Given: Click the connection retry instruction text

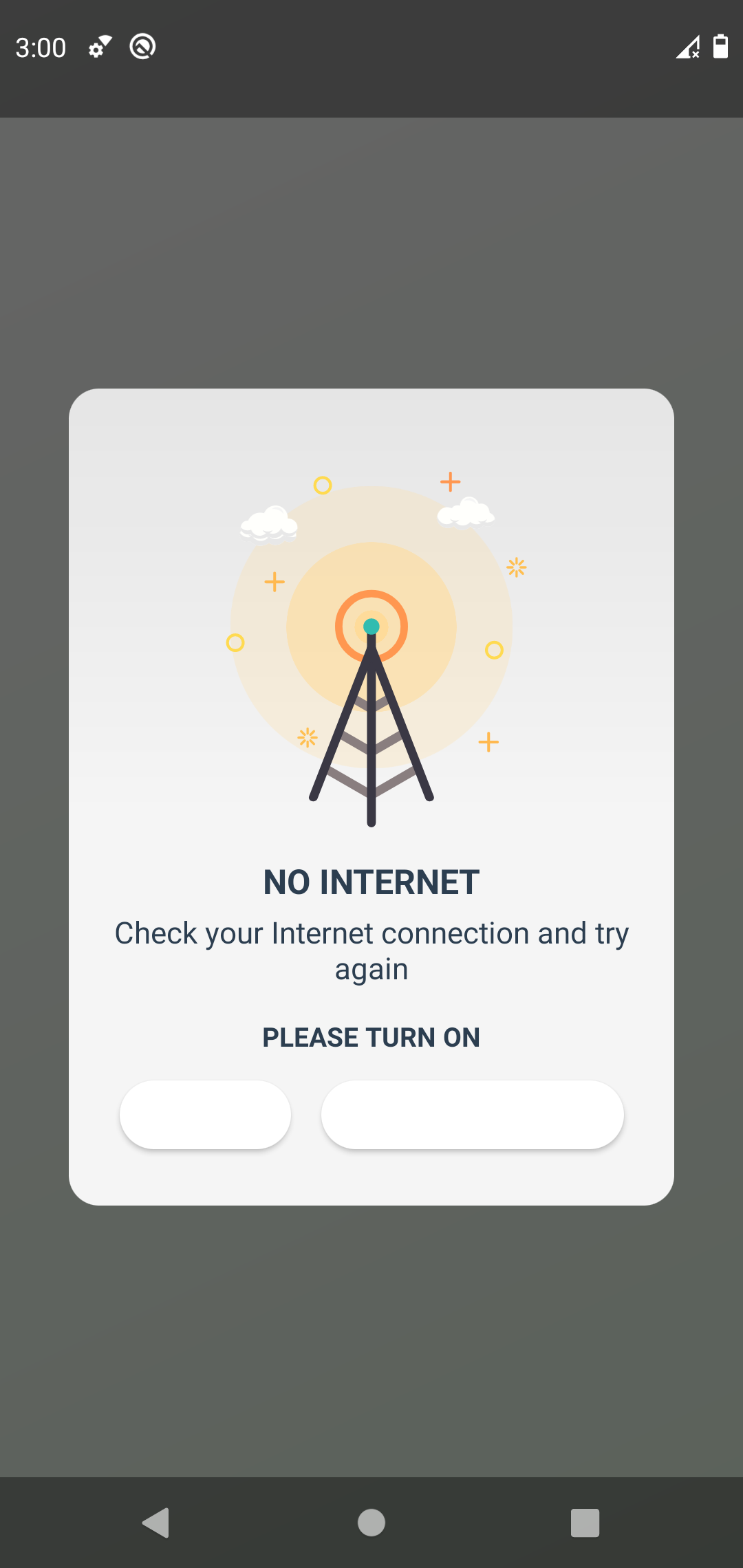Looking at the screenshot, I should 371,950.
